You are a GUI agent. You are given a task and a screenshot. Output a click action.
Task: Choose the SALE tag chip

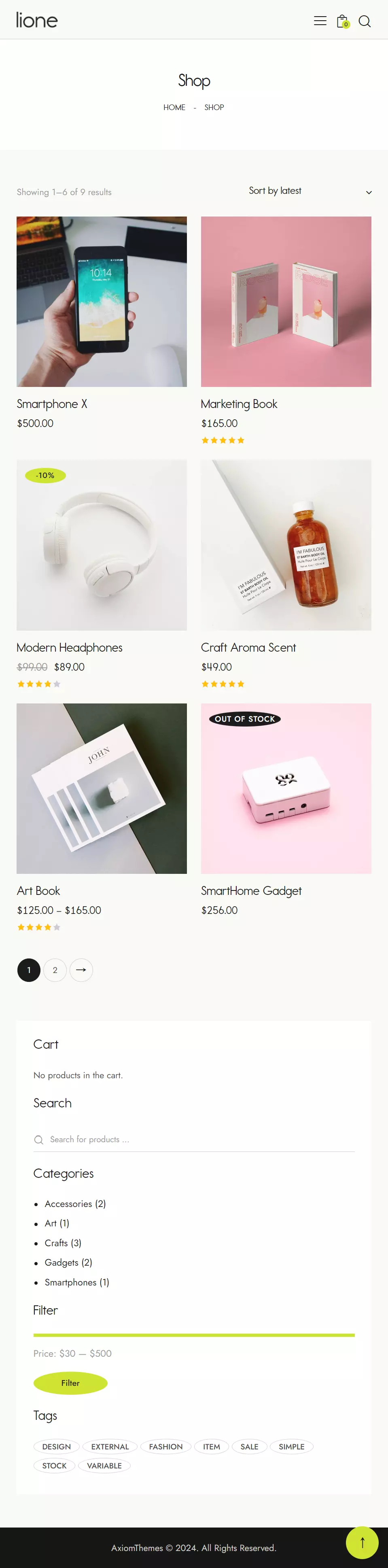tap(249, 1447)
